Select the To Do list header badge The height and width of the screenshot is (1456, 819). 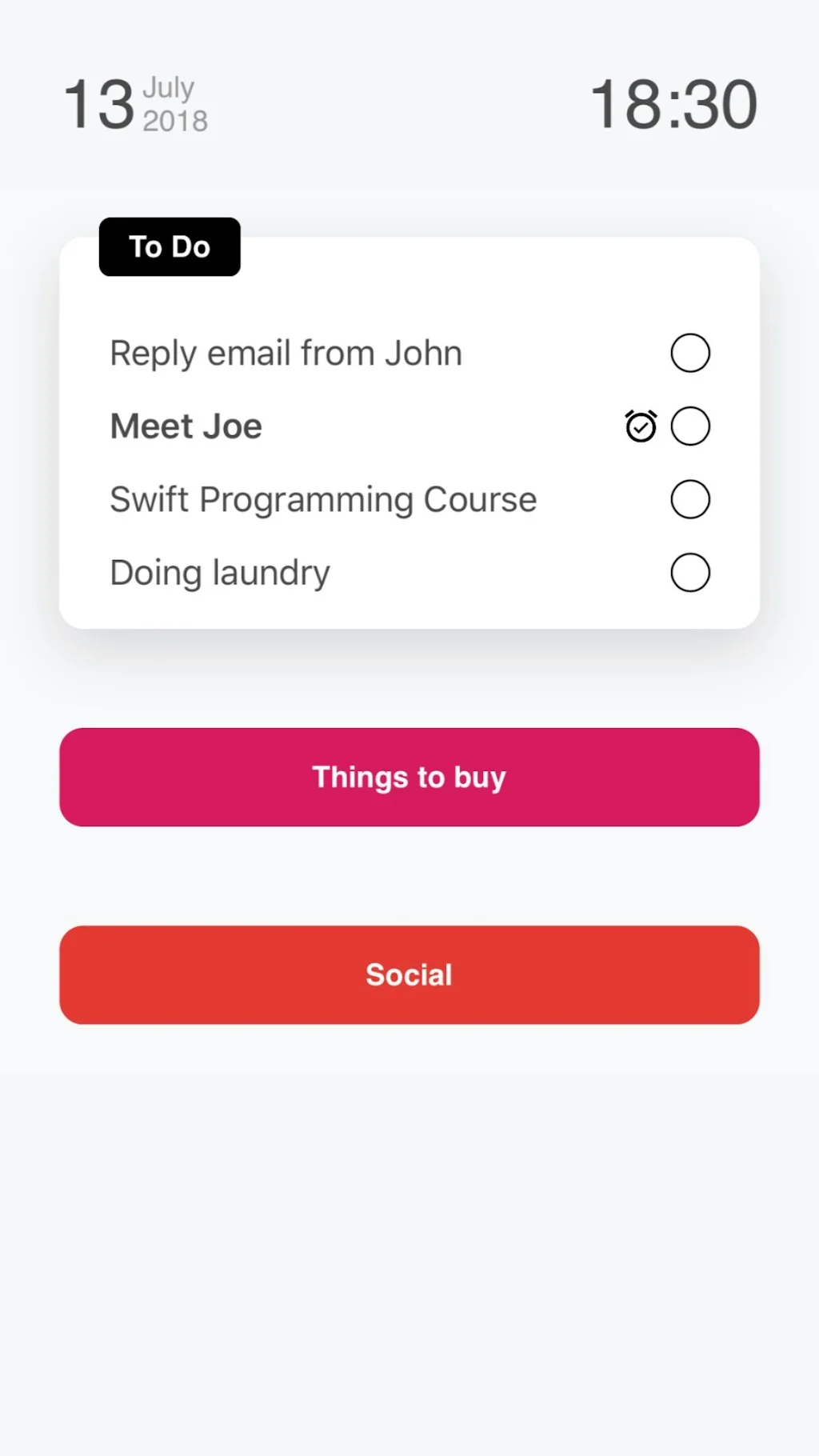coord(169,246)
